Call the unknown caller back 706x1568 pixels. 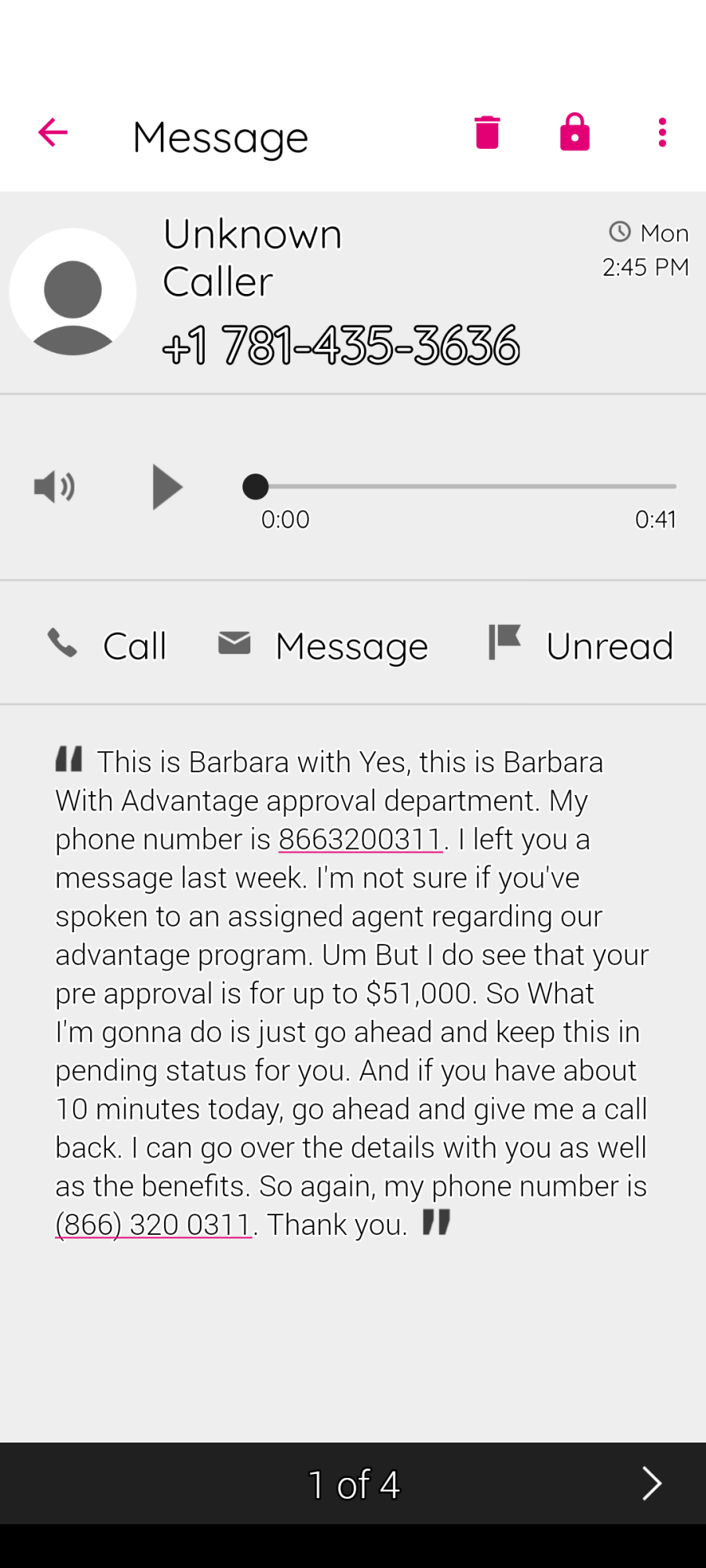tap(107, 645)
